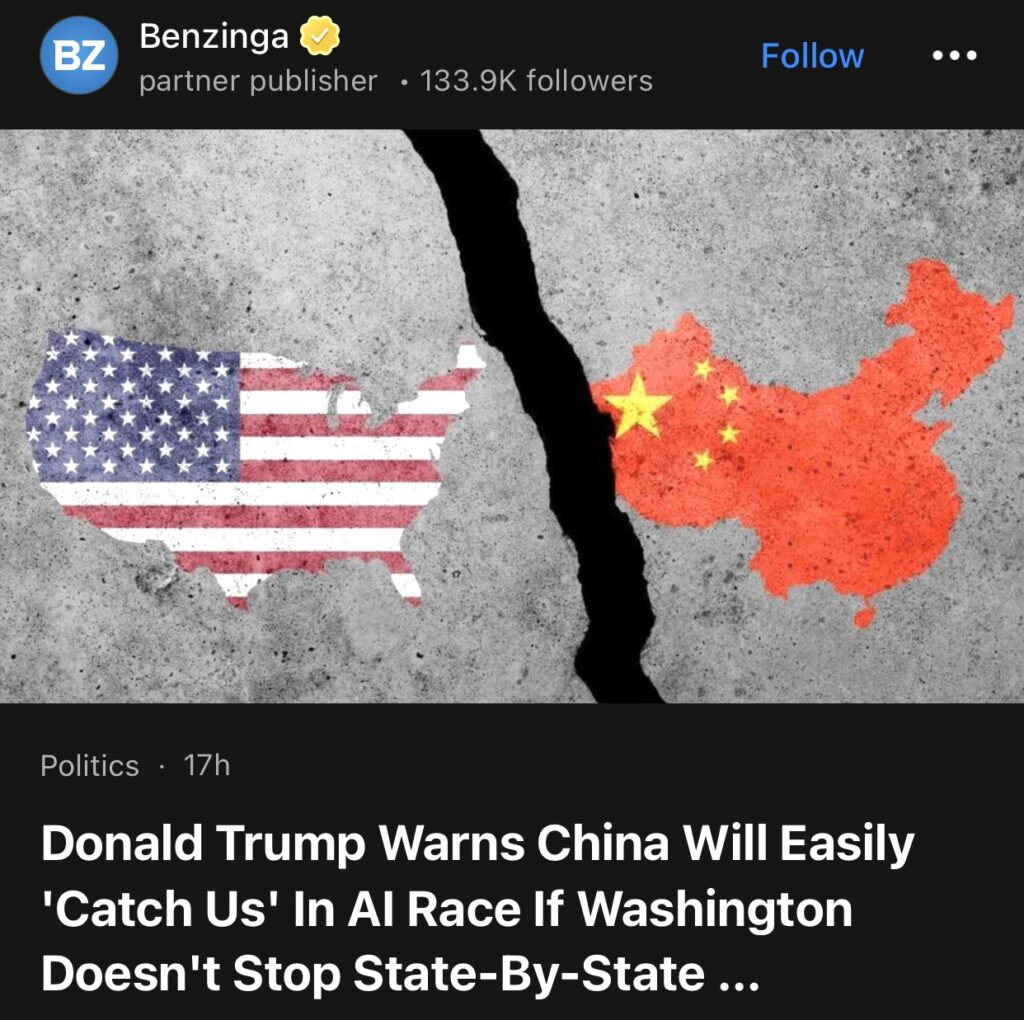Open the three-dot overflow menu

(x=953, y=55)
